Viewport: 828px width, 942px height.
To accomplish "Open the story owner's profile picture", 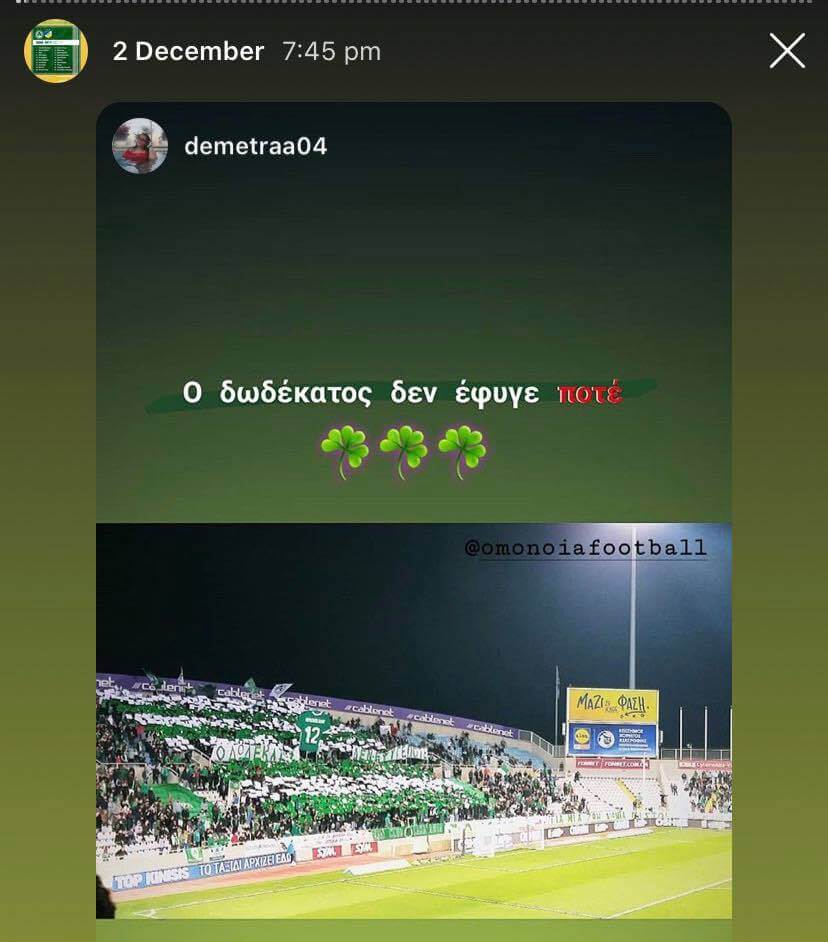I will [56, 51].
